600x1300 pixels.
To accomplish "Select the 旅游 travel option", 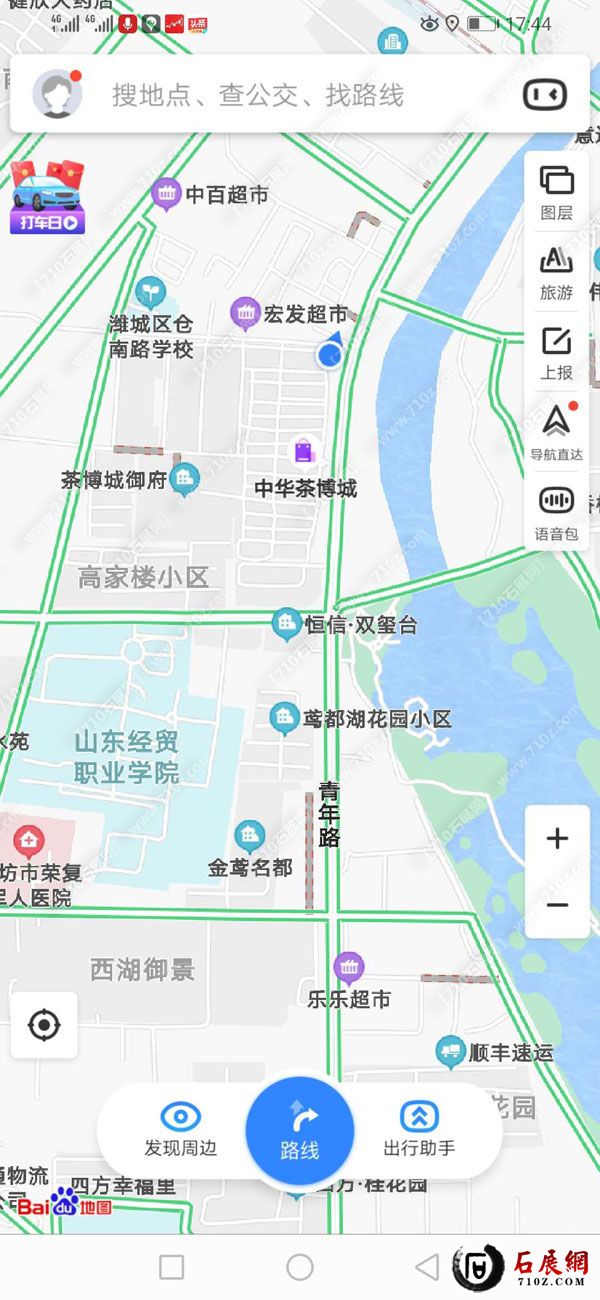I will (x=557, y=272).
